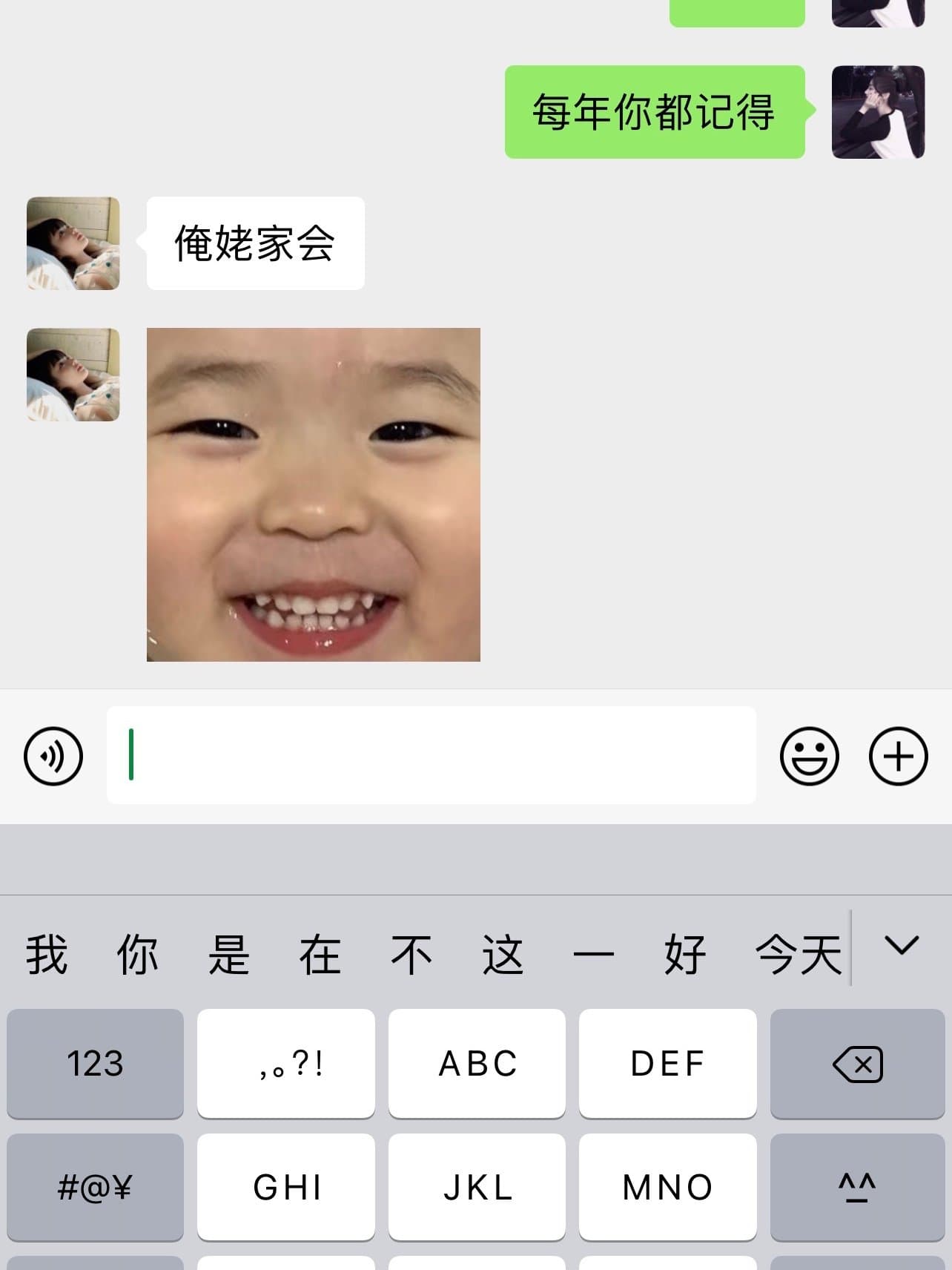
Task: Open the received sticker image
Action: point(313,494)
